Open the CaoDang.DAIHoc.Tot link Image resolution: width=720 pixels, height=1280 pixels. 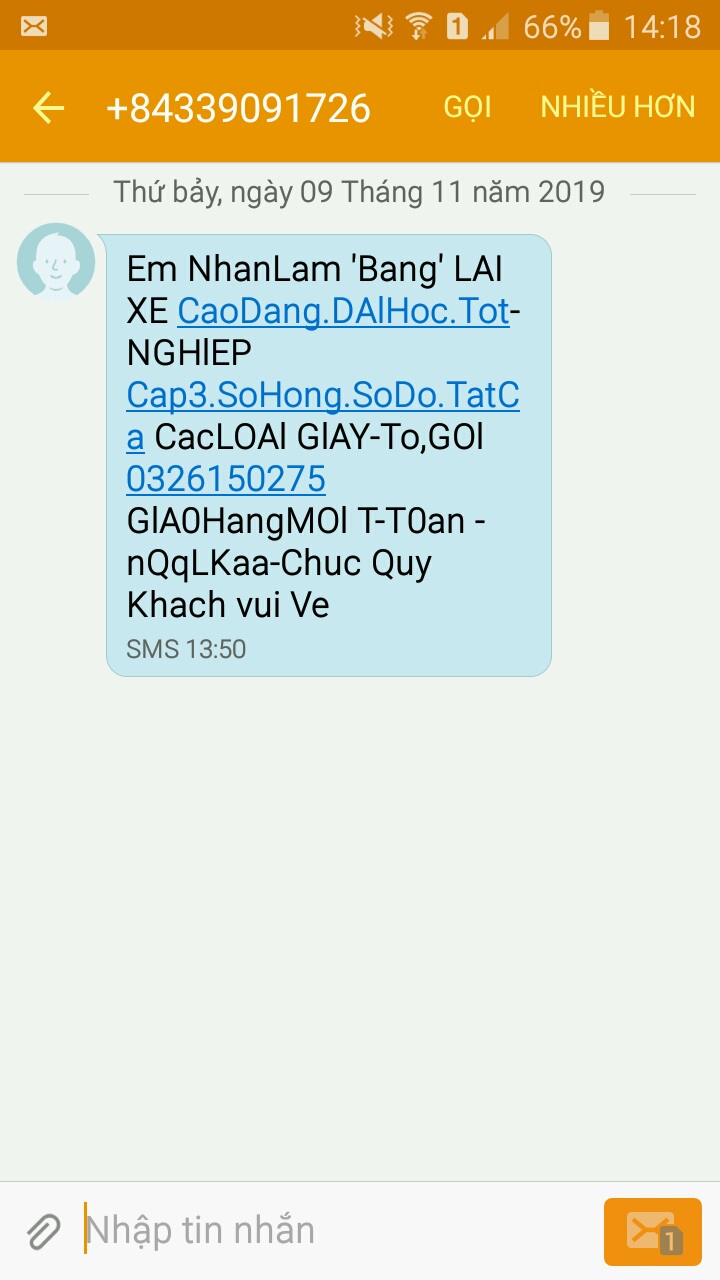[343, 312]
